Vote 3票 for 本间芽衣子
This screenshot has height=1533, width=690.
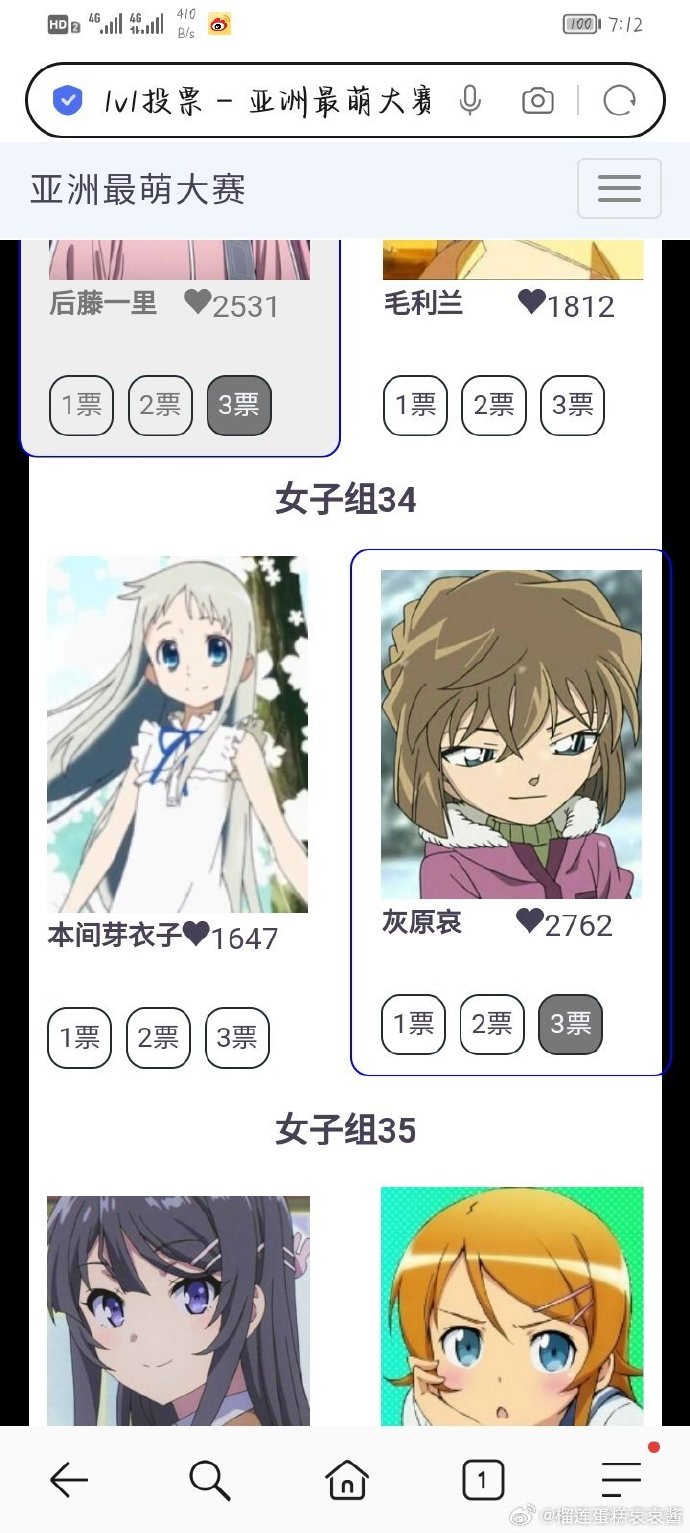click(237, 1038)
